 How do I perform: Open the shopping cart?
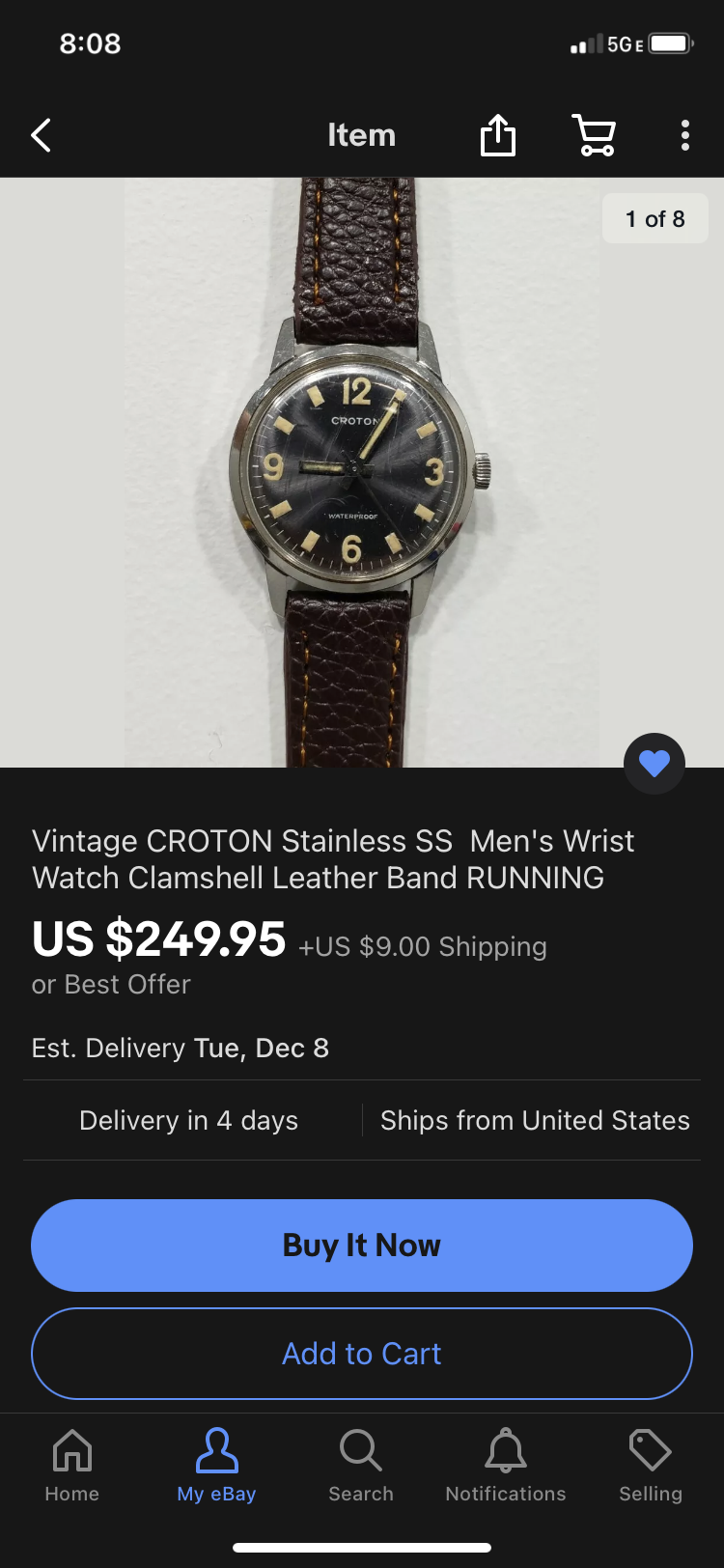(595, 135)
